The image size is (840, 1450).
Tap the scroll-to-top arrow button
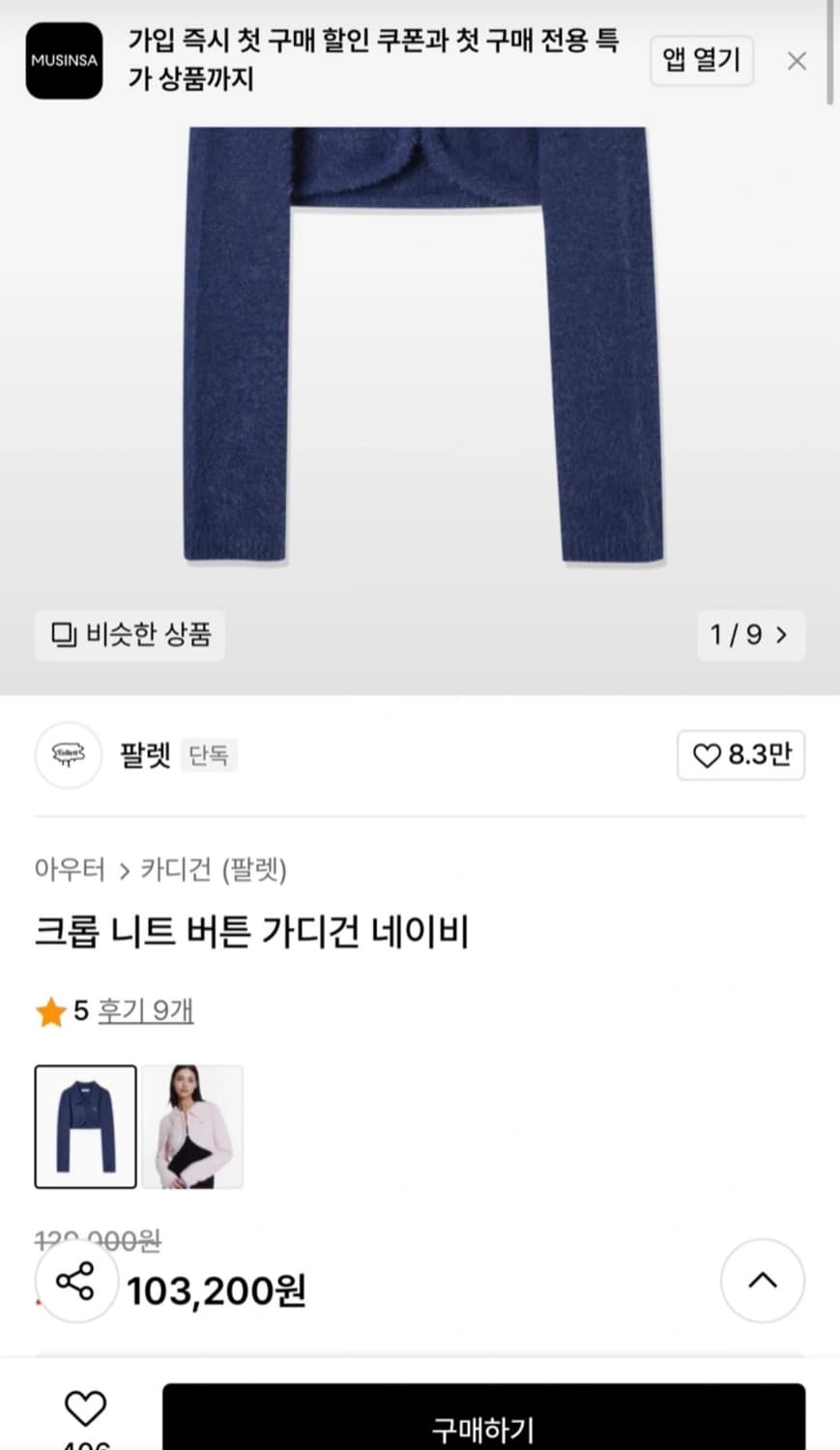(763, 1280)
